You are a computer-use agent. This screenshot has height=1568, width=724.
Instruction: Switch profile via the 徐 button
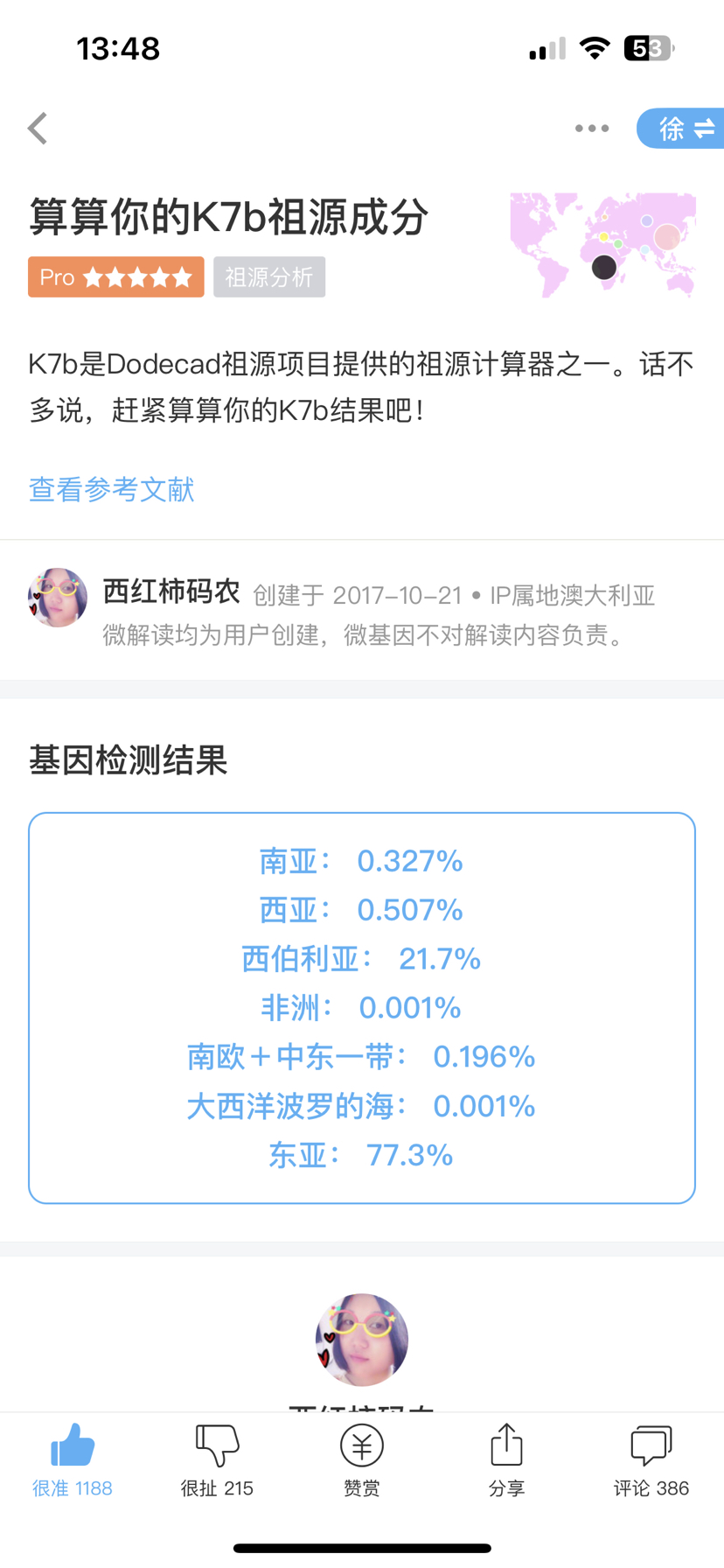point(681,129)
